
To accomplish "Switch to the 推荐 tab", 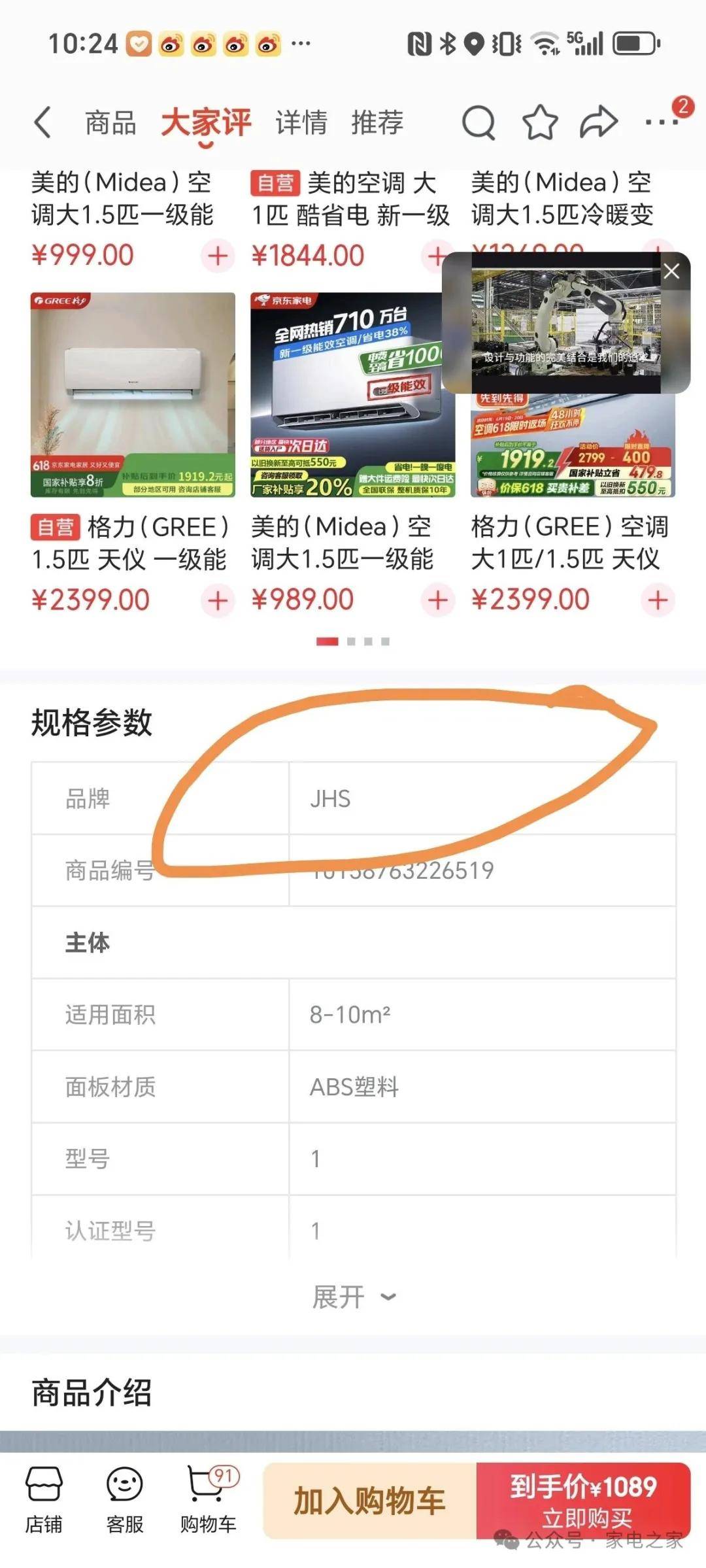I will [377, 122].
